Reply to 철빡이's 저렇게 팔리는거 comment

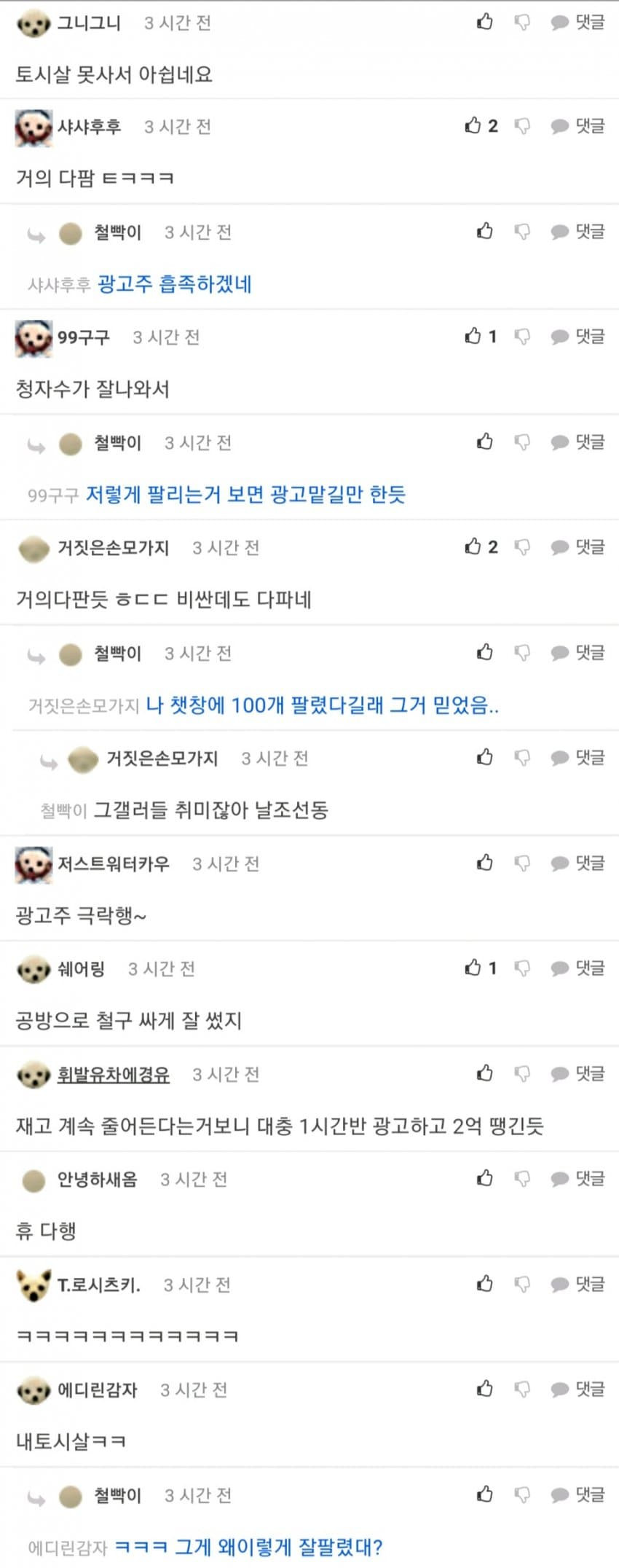tap(578, 442)
